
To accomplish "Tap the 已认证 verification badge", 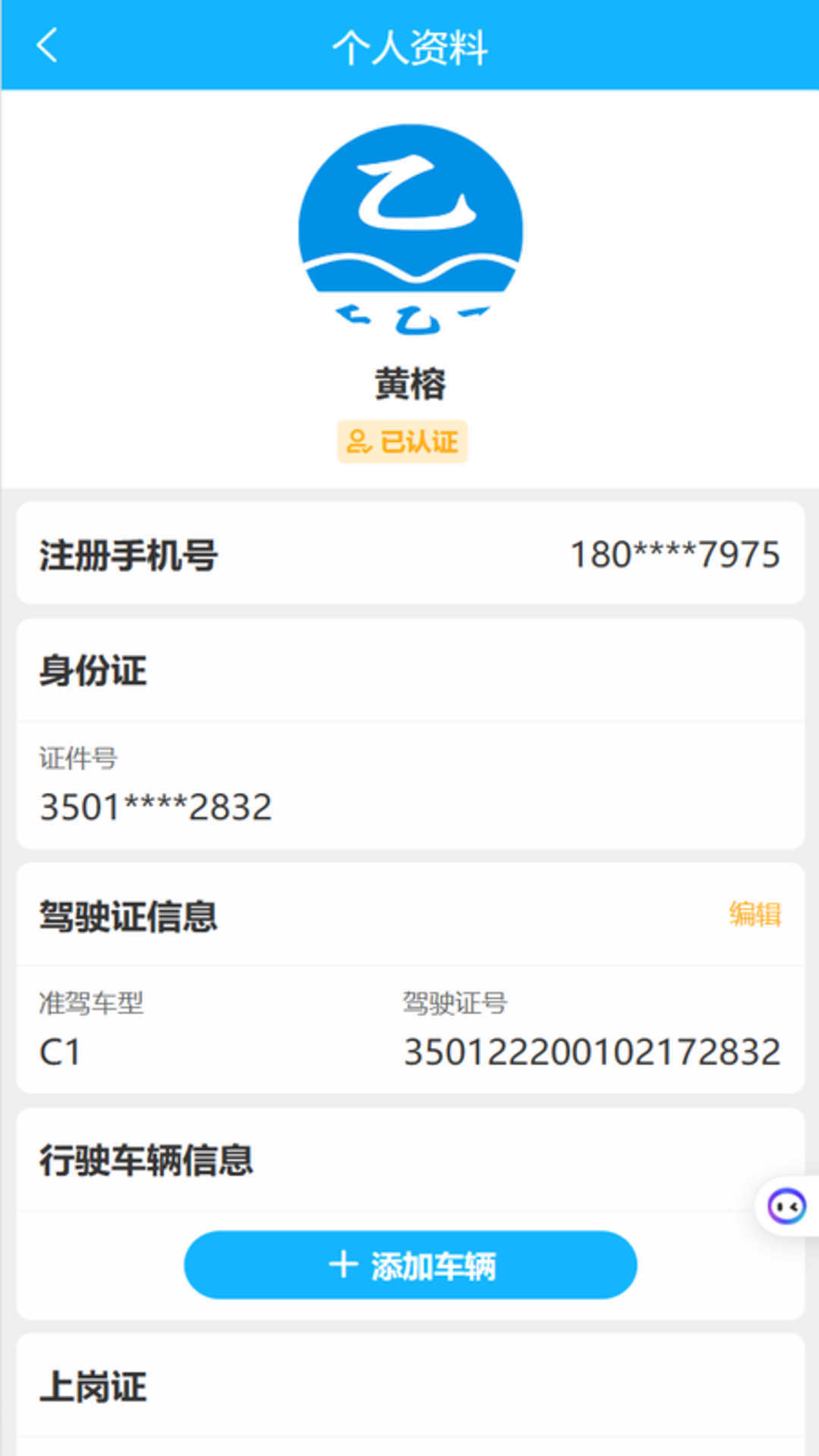I will (403, 441).
